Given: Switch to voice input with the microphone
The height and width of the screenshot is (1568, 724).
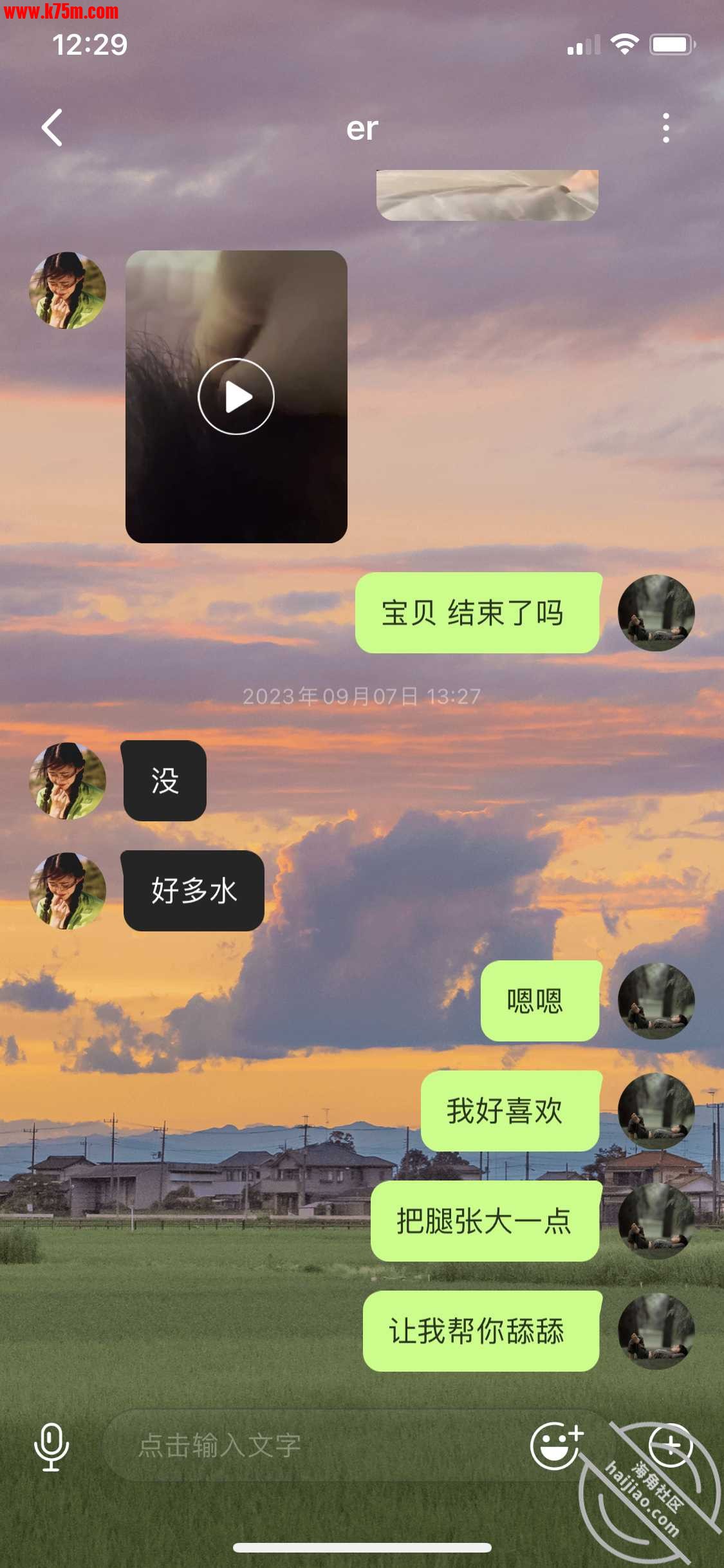Looking at the screenshot, I should 51,1446.
